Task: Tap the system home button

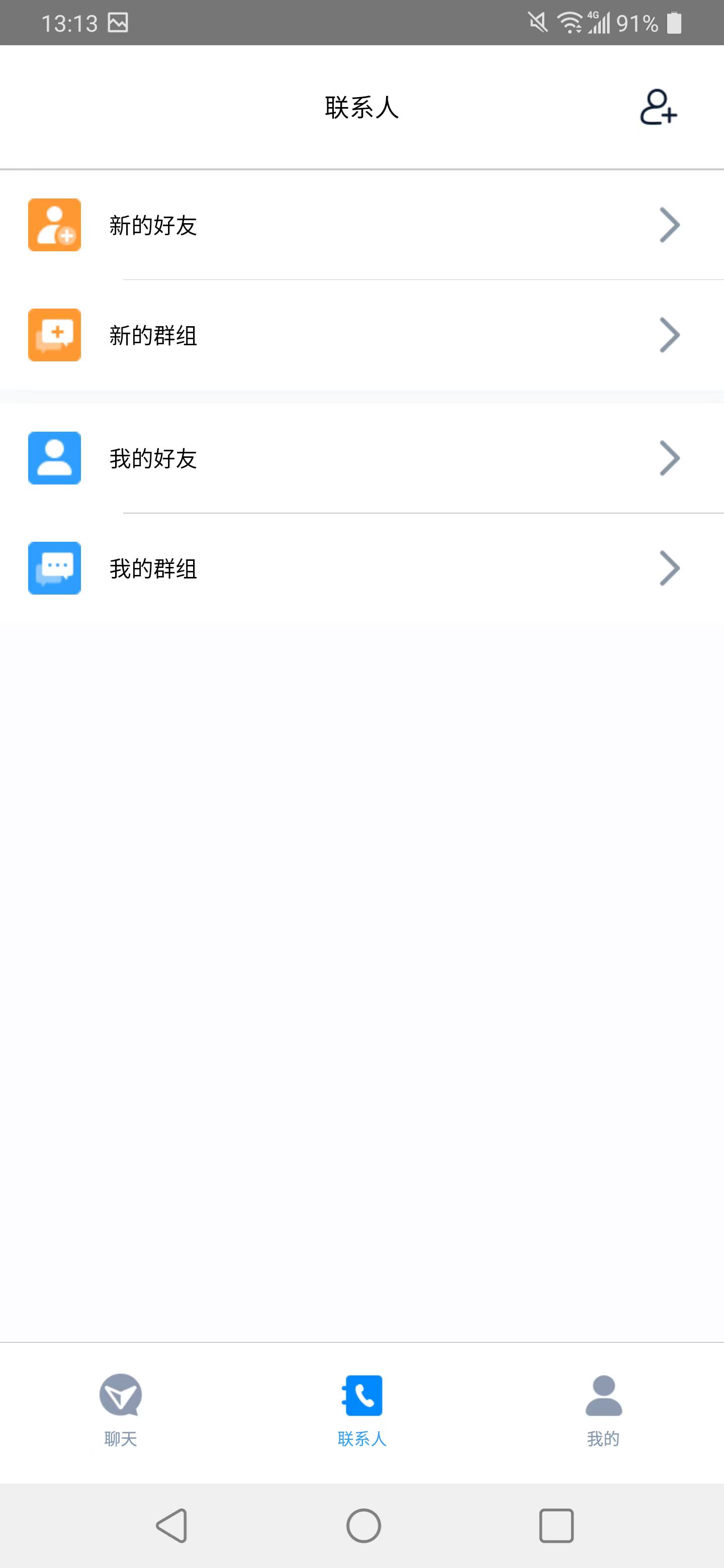Action: tap(364, 1525)
